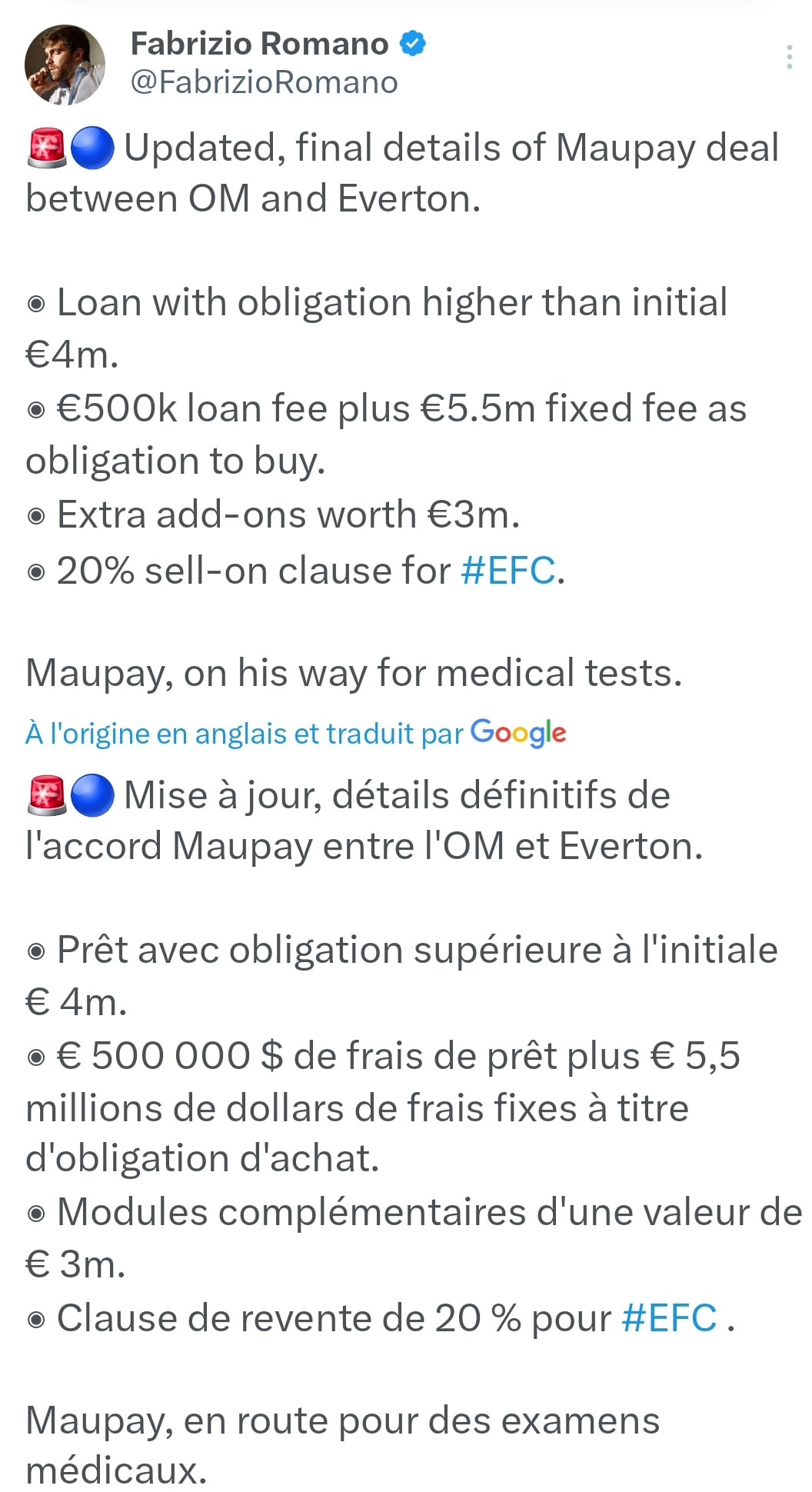The image size is (812, 1492).
Task: Open the tweet's three-dot overflow menu
Action: point(789,58)
